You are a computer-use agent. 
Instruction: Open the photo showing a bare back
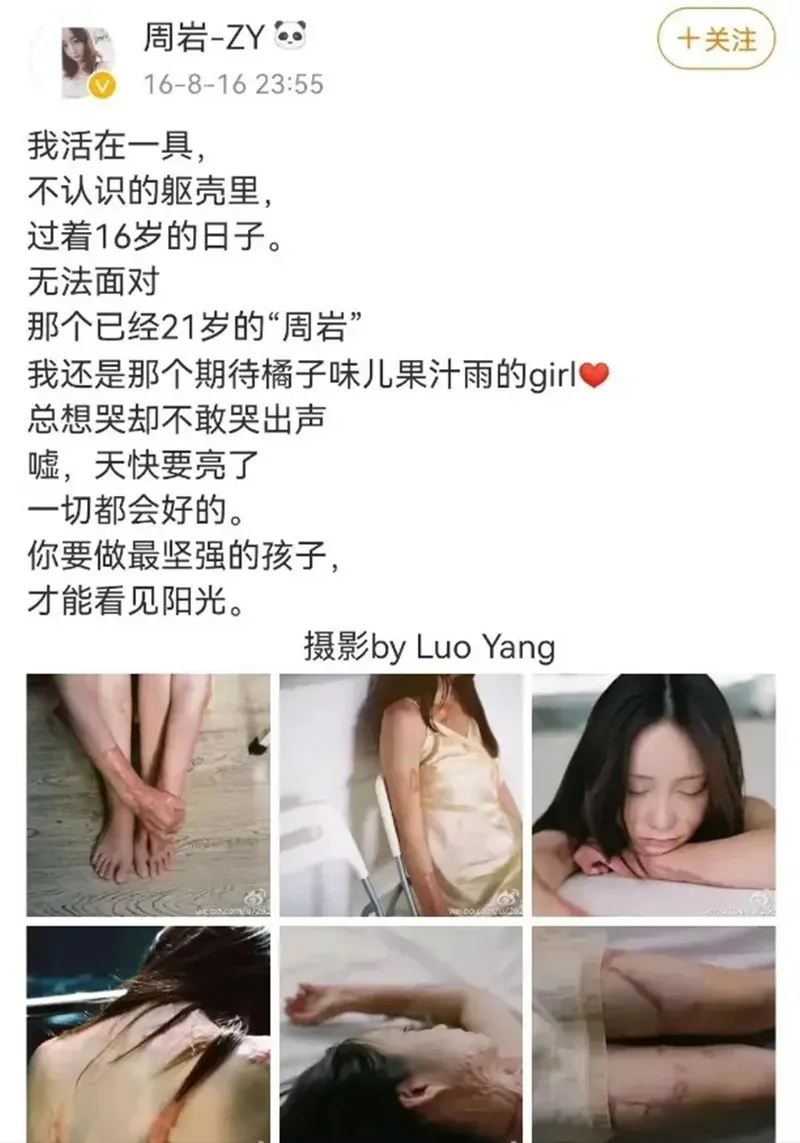148,1035
